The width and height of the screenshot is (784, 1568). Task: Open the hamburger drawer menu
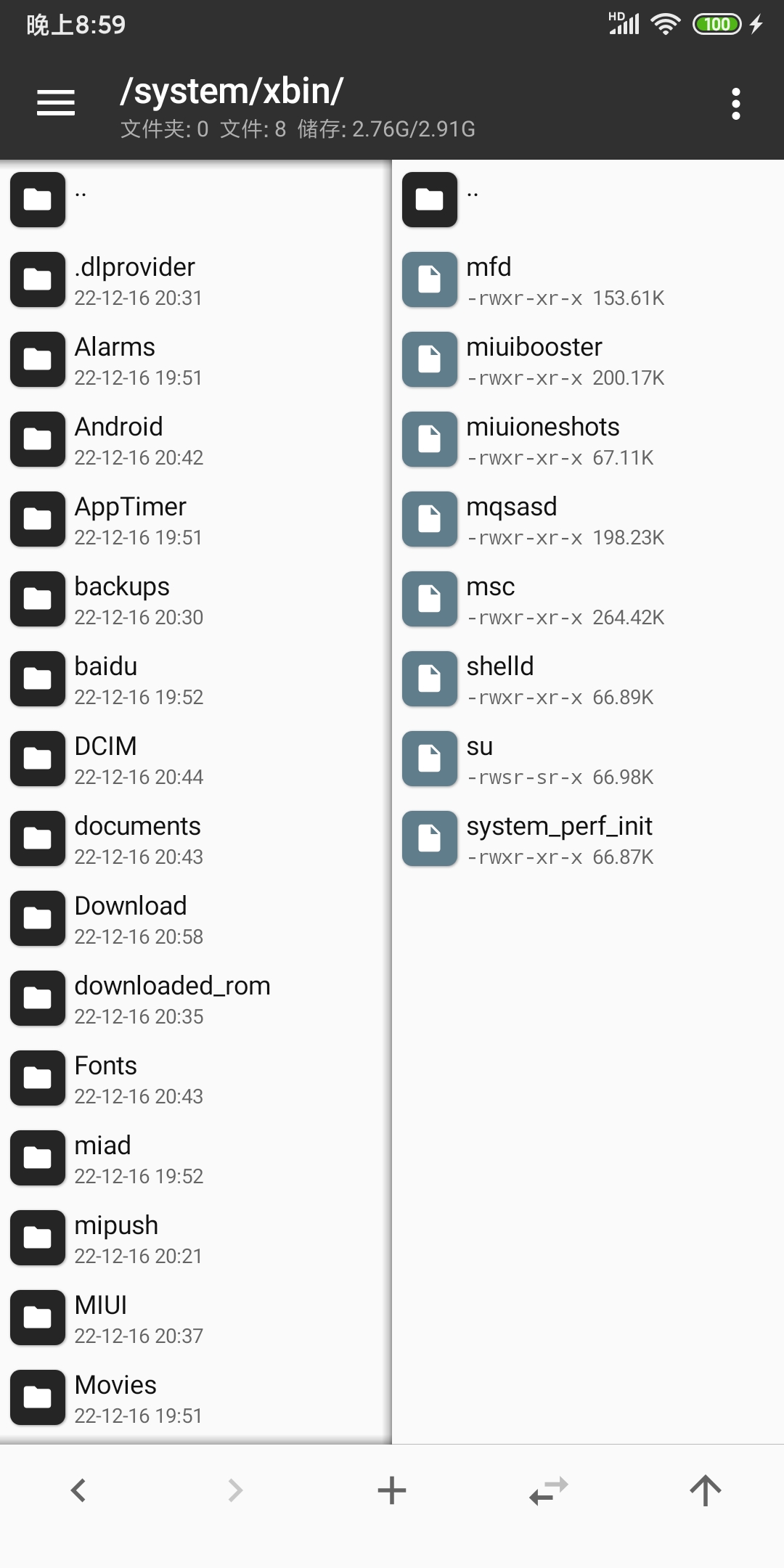click(56, 102)
